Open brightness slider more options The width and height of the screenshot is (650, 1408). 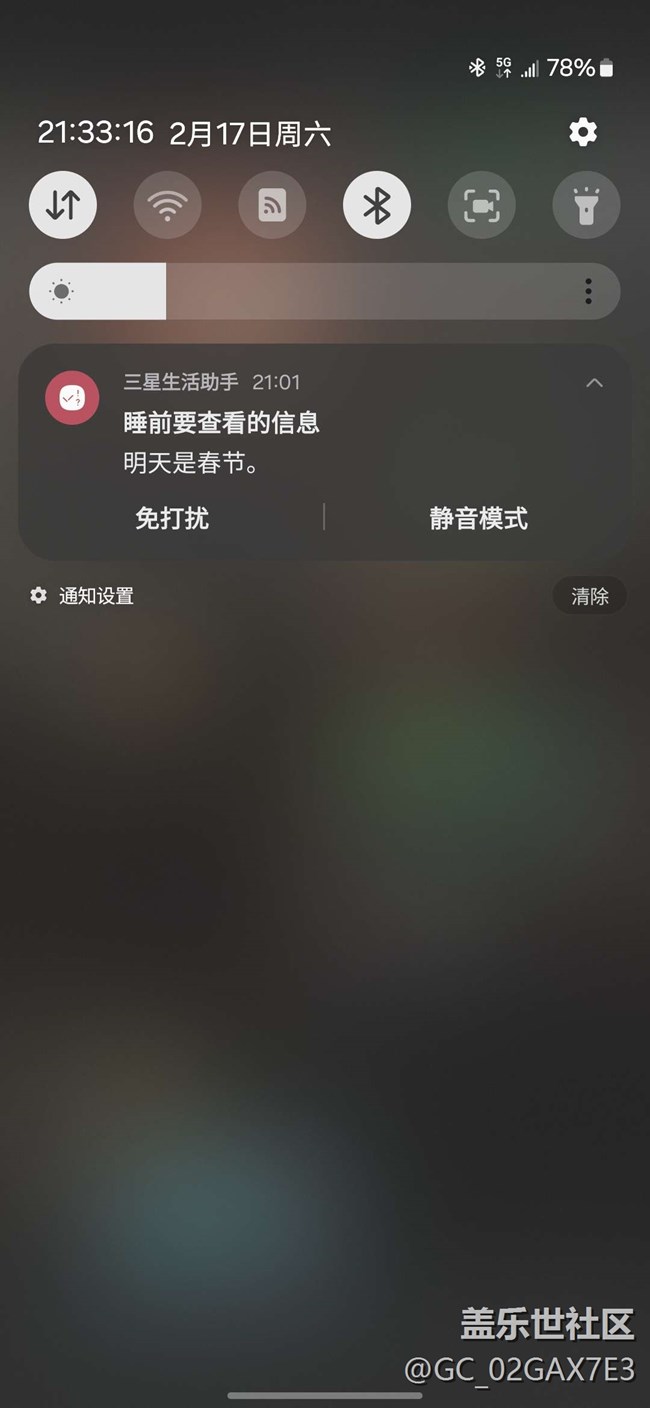[x=588, y=291]
